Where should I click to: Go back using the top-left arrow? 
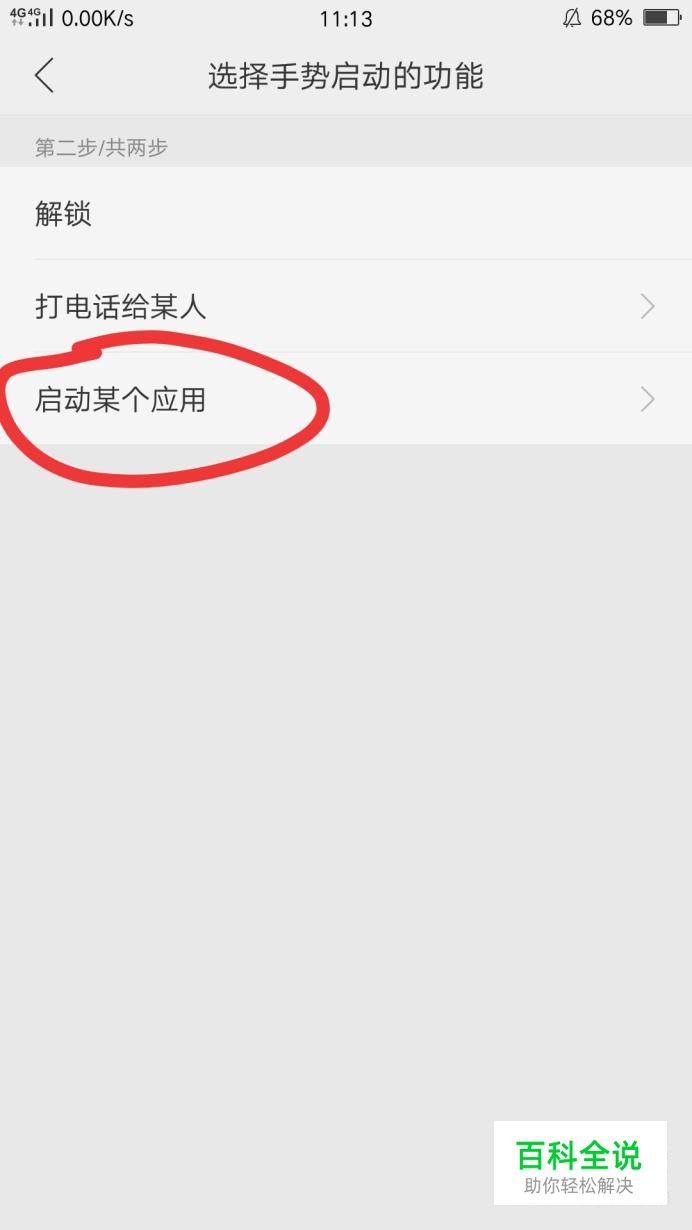[x=44, y=76]
